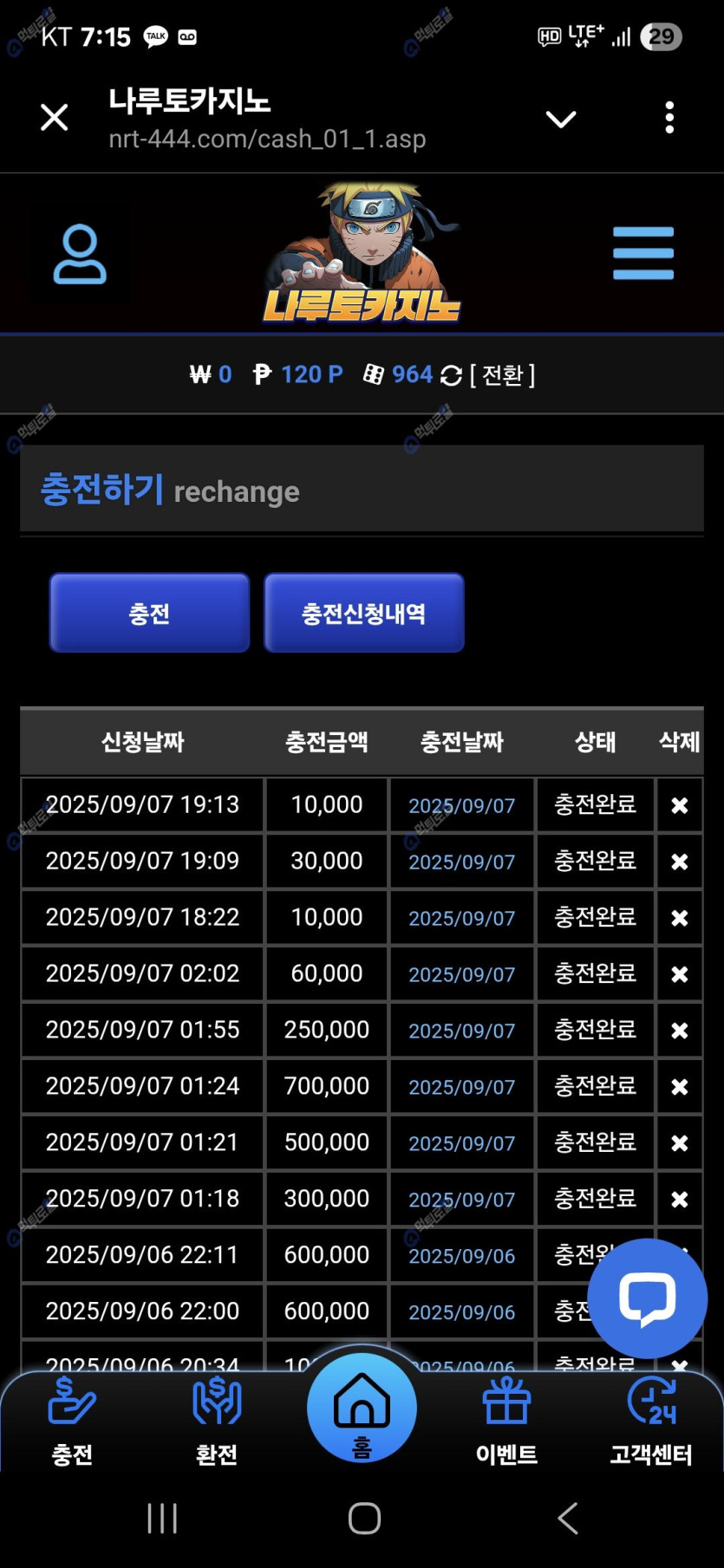Open the floating chat bubble

647,1298
